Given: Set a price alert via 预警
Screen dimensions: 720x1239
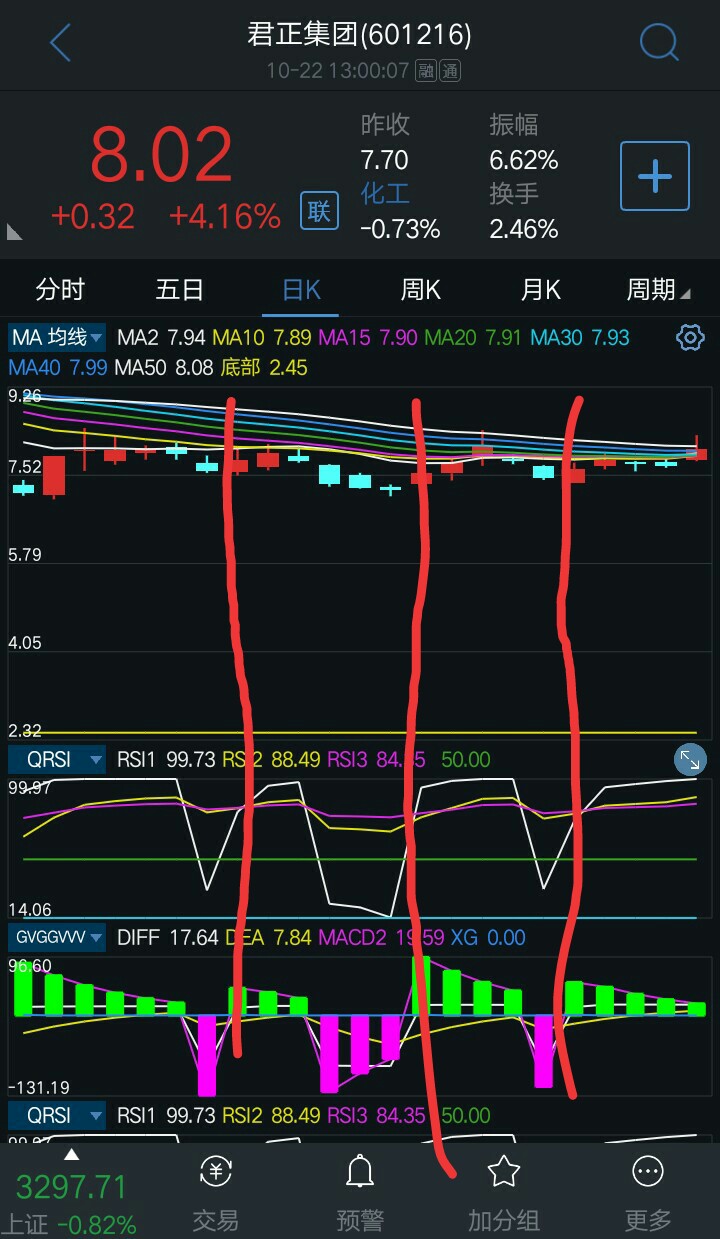Looking at the screenshot, I should click(360, 1192).
